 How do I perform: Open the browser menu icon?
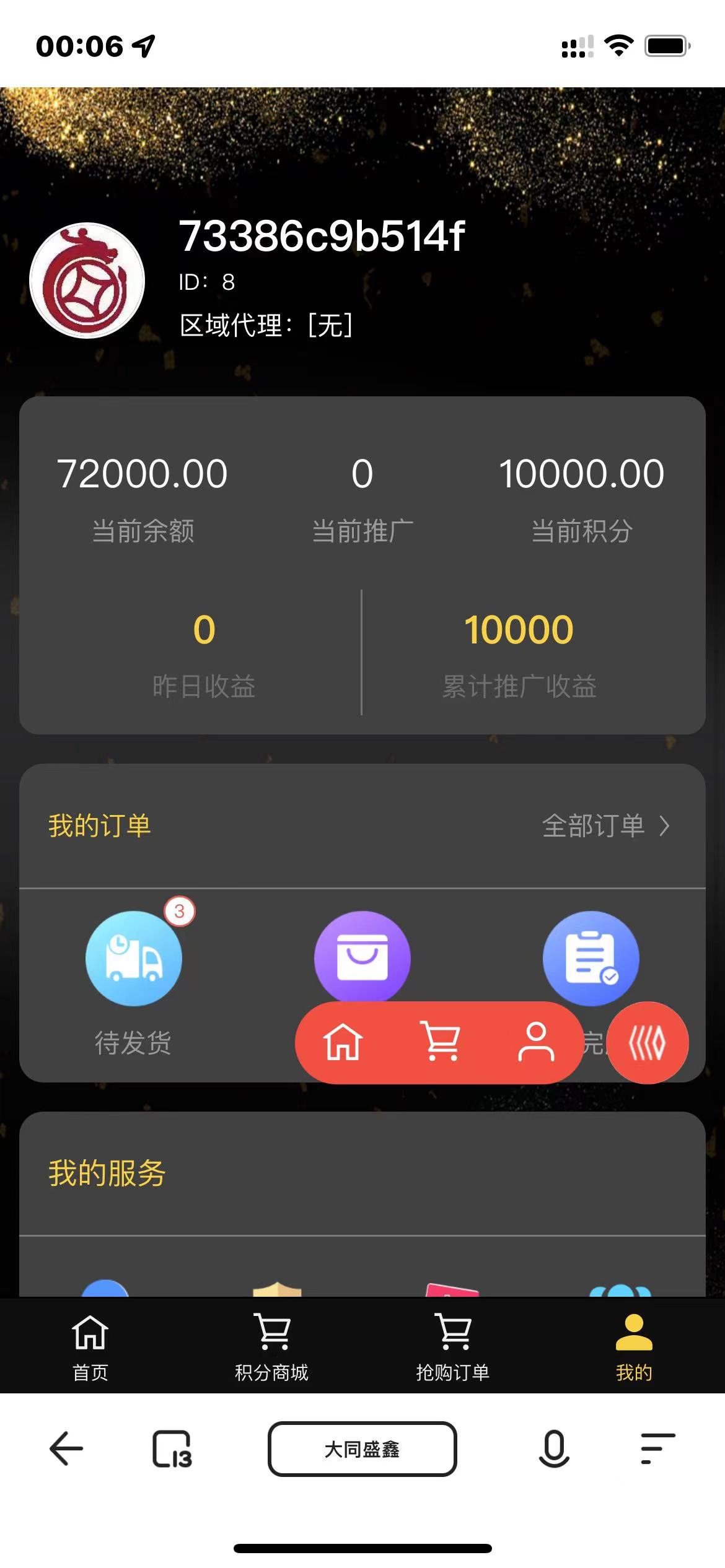tap(657, 1449)
